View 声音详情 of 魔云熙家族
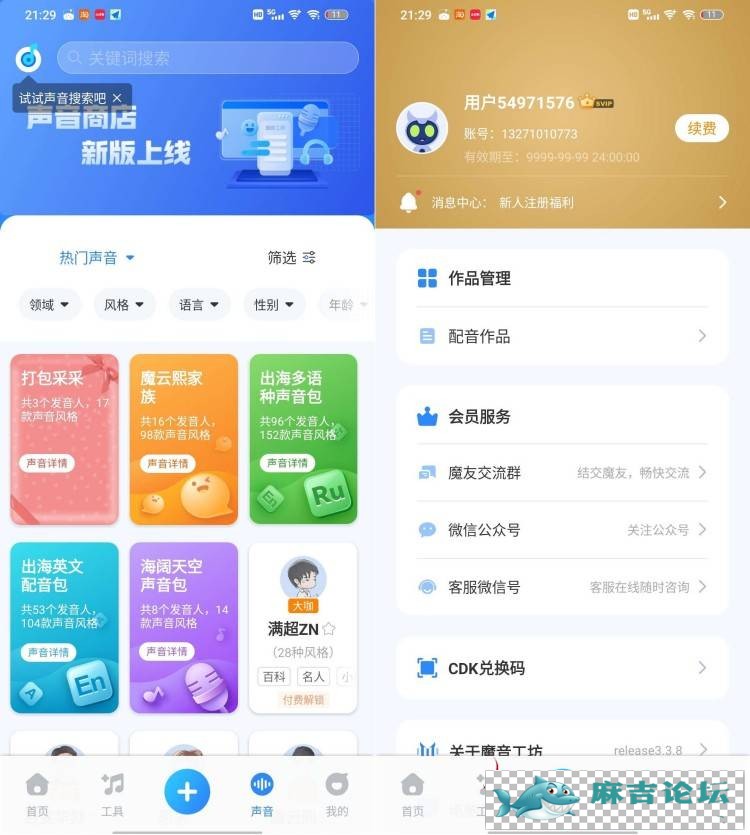 coord(167,463)
